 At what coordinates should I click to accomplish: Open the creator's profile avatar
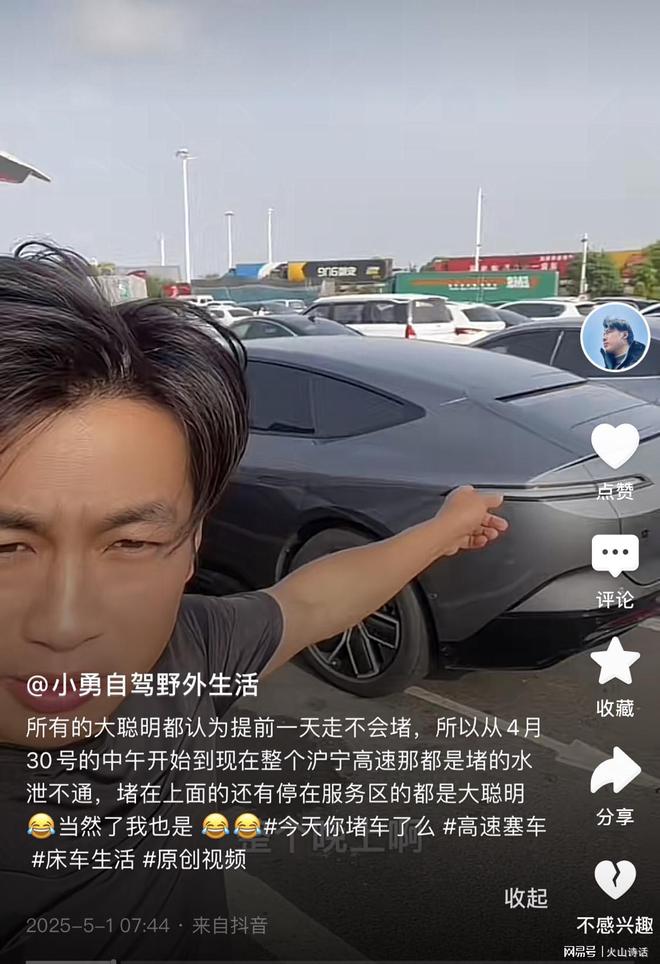coord(615,337)
